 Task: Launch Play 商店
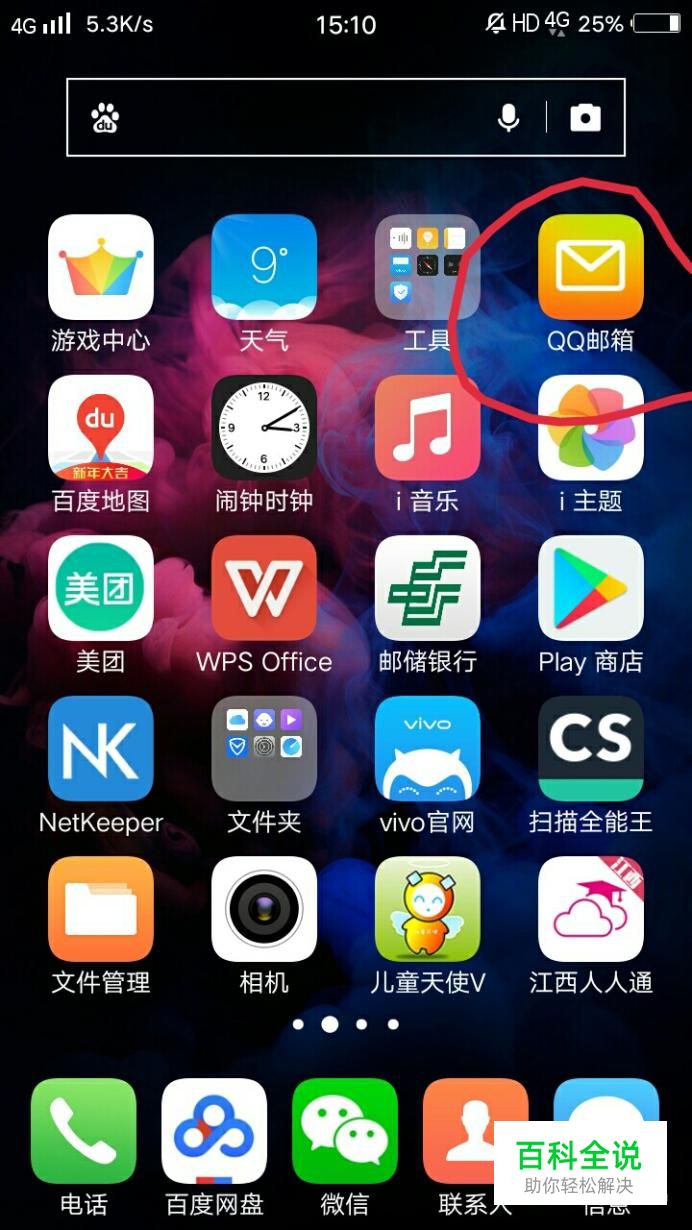point(590,588)
